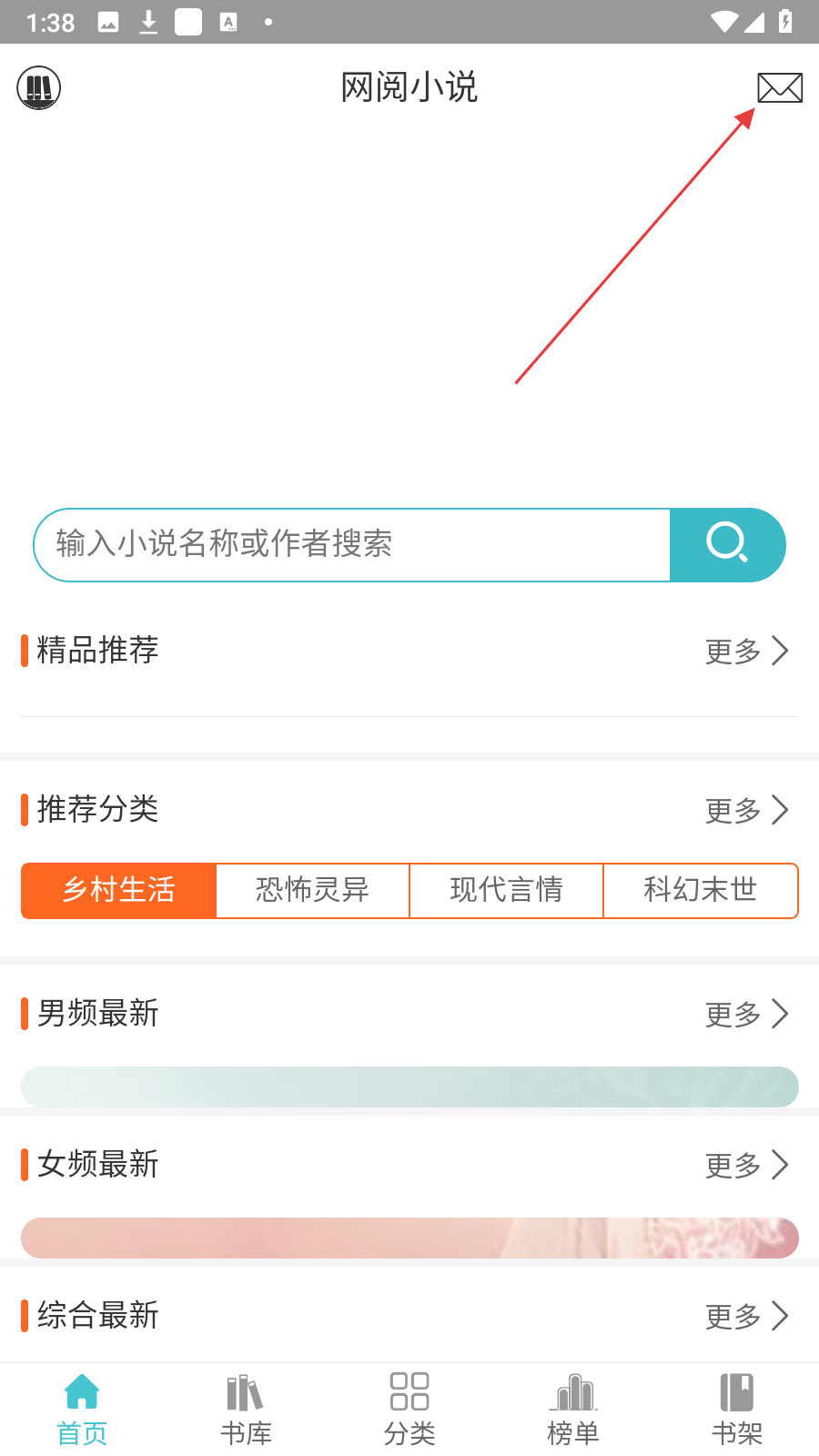The image size is (819, 1456).
Task: Select the 乡村生活 category tab
Action: (x=118, y=890)
